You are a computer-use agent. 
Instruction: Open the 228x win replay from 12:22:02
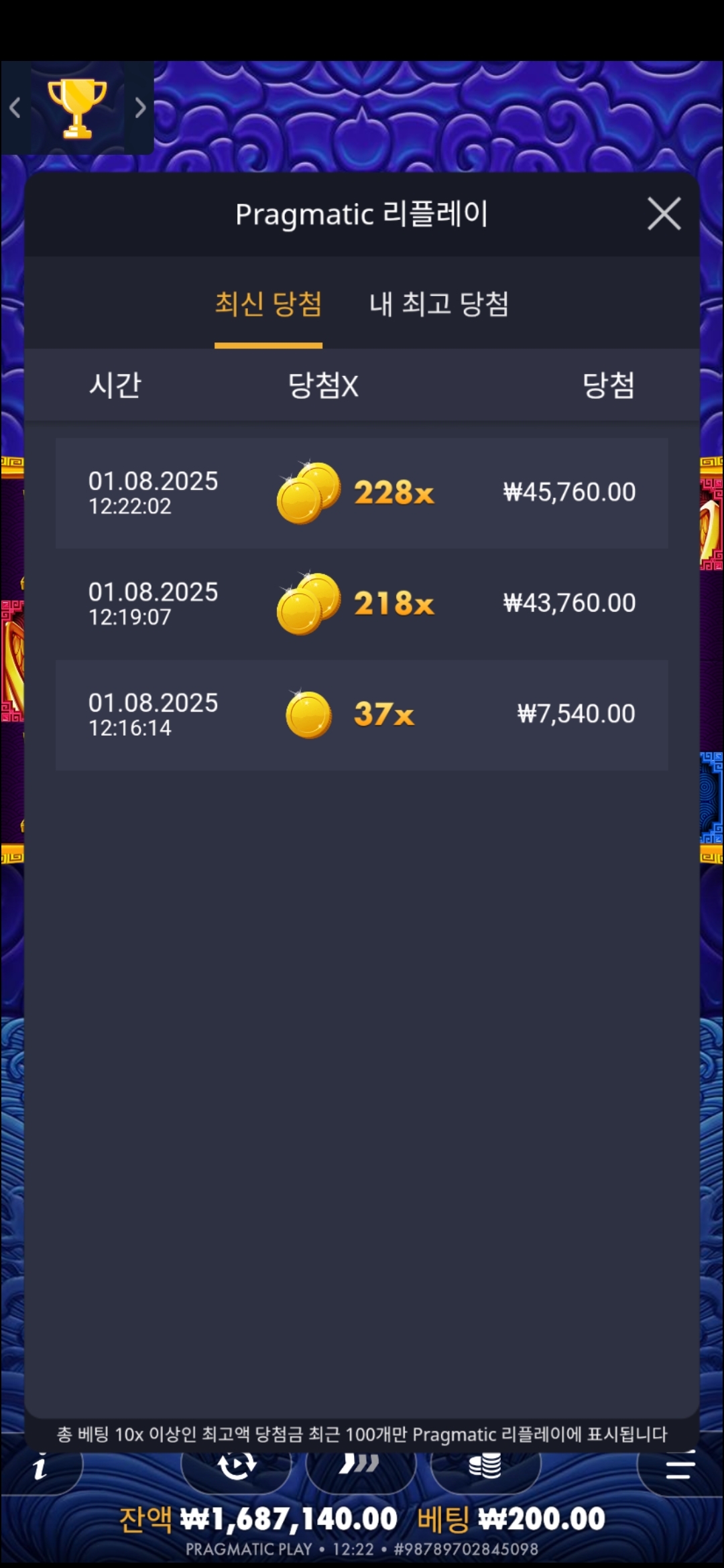tap(362, 493)
